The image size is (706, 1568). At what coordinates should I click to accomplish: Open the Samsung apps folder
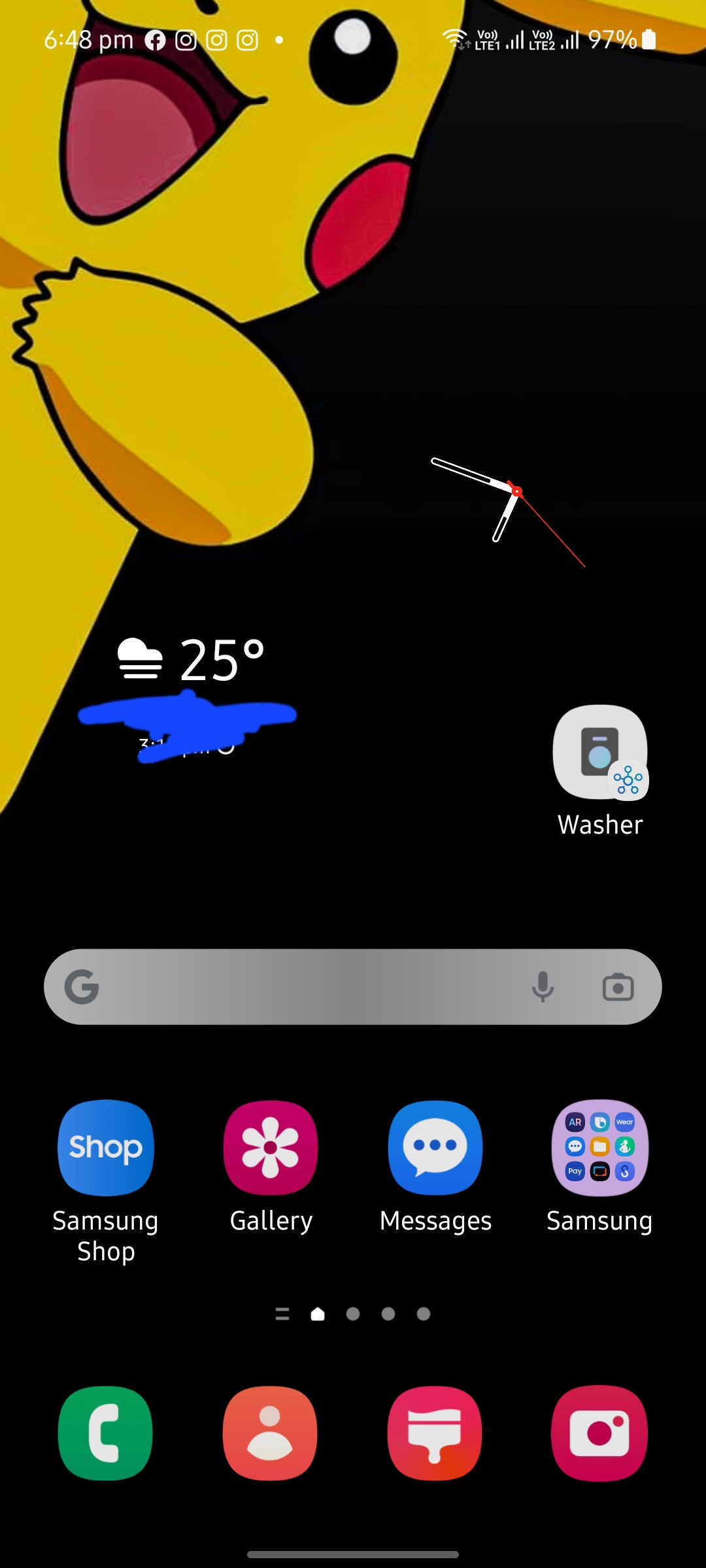(x=599, y=1148)
